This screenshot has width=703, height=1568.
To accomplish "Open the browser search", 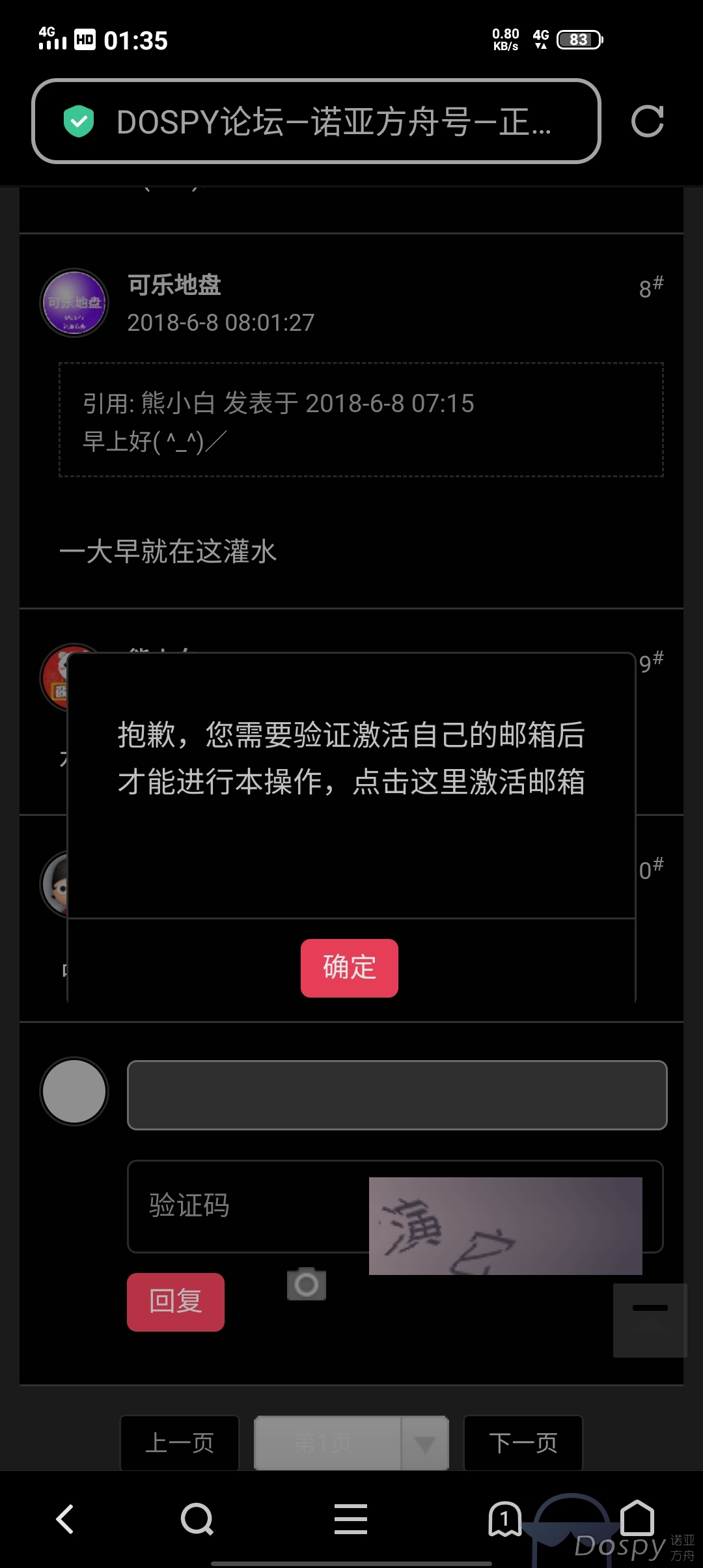I will pyautogui.click(x=197, y=1519).
